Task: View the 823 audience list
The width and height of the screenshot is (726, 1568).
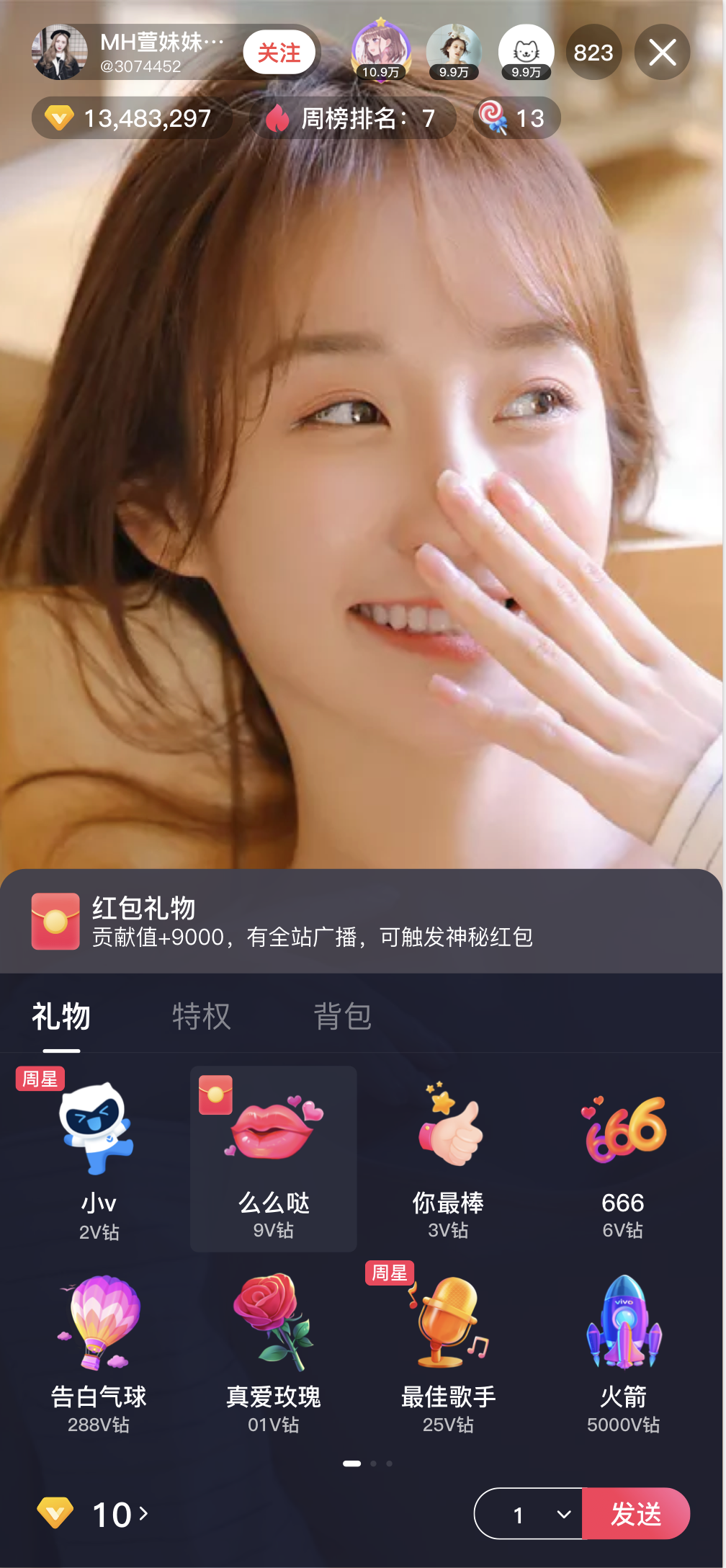Action: [593, 53]
